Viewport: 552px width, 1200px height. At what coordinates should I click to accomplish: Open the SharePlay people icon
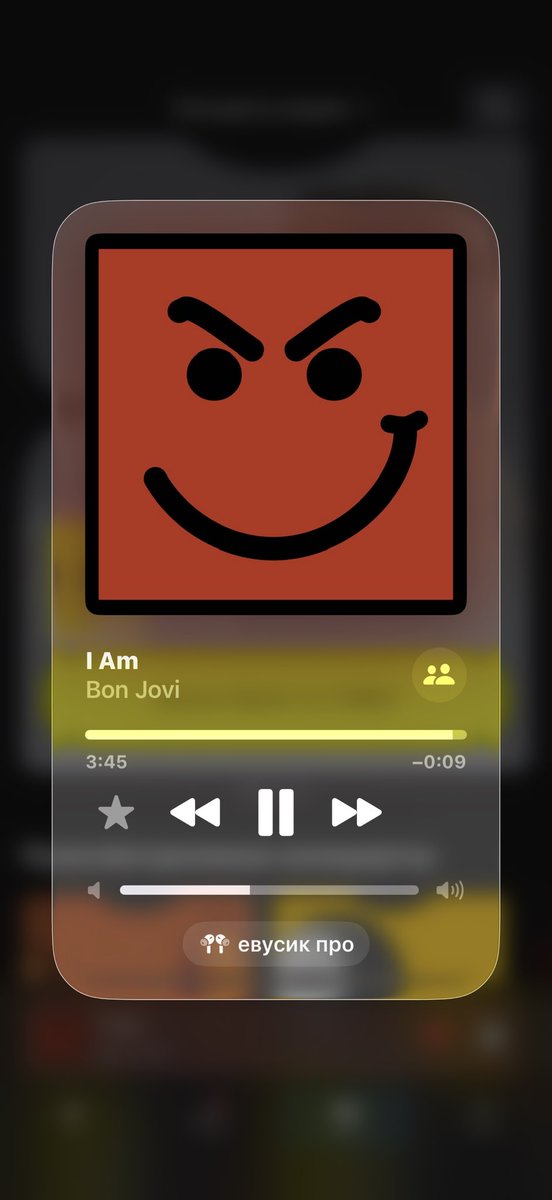(439, 675)
